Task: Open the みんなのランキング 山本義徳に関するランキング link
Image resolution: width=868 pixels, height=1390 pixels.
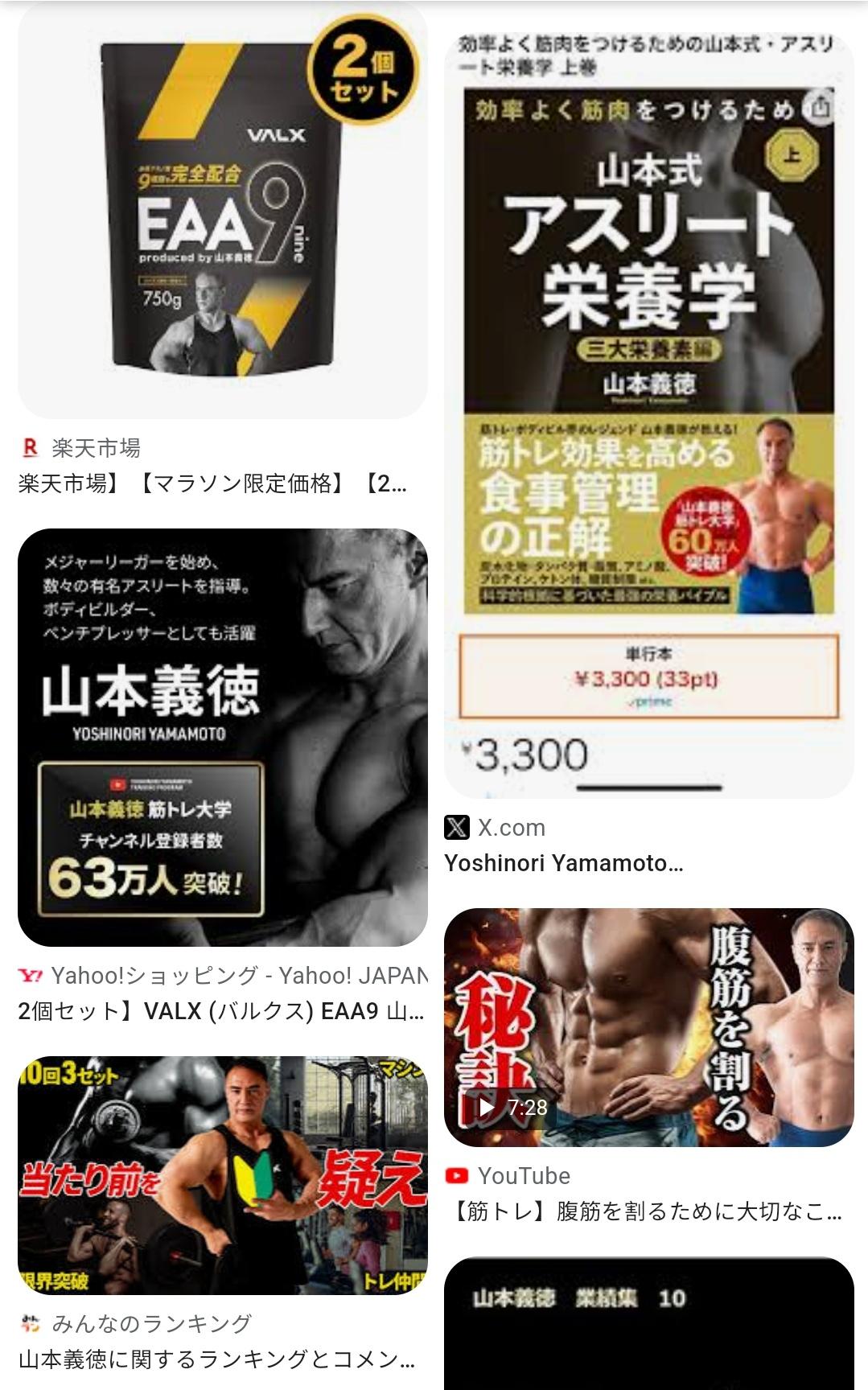Action: pyautogui.click(x=217, y=1359)
